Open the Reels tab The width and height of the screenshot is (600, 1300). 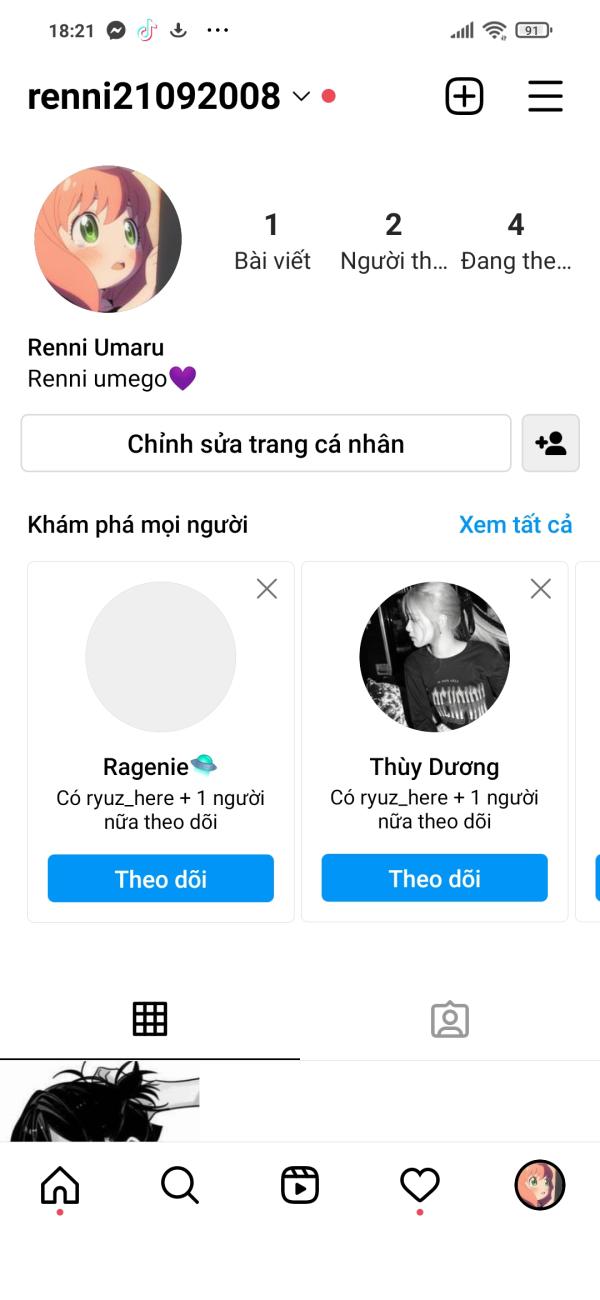(x=300, y=1186)
